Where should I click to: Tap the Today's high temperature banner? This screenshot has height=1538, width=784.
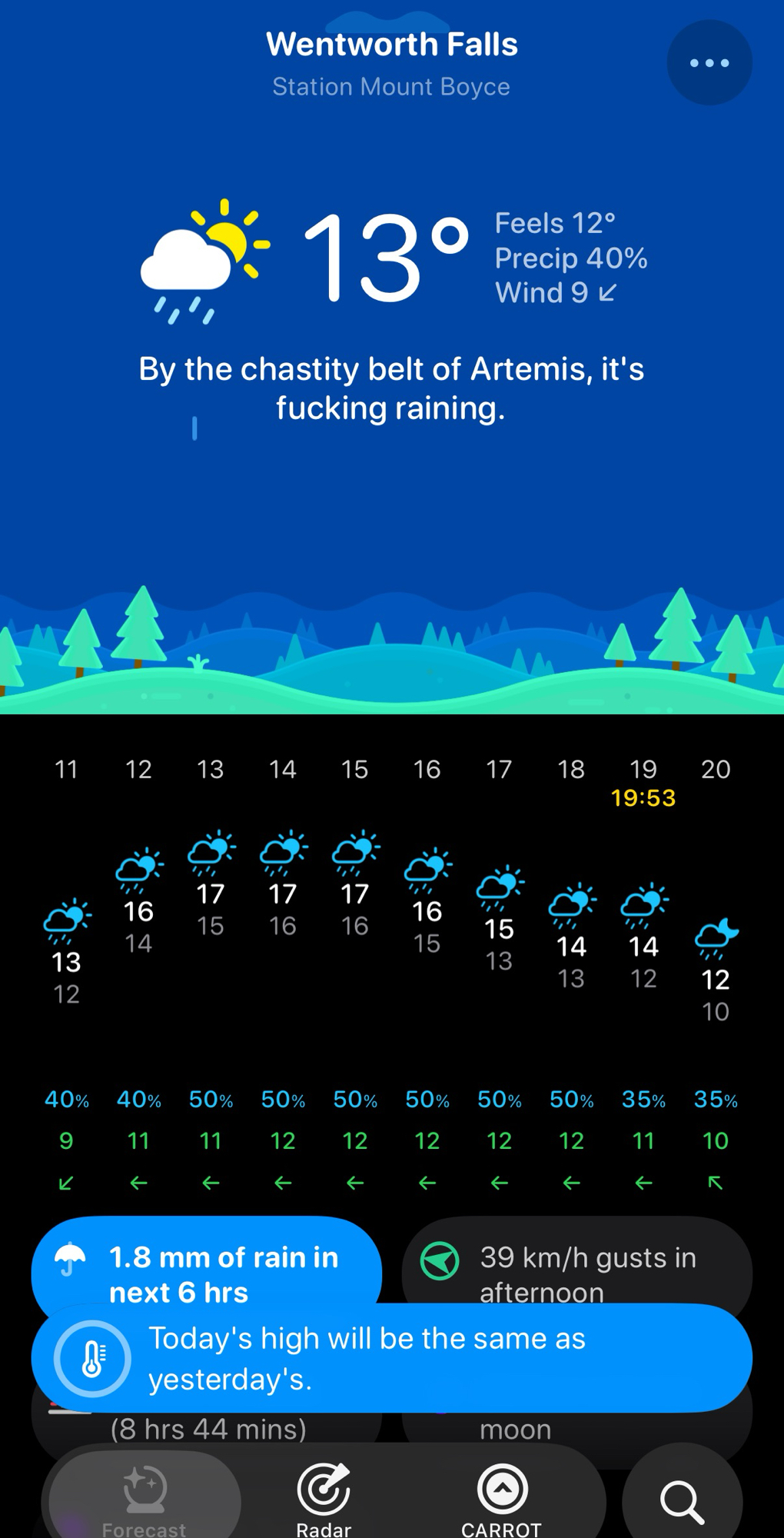click(391, 1358)
